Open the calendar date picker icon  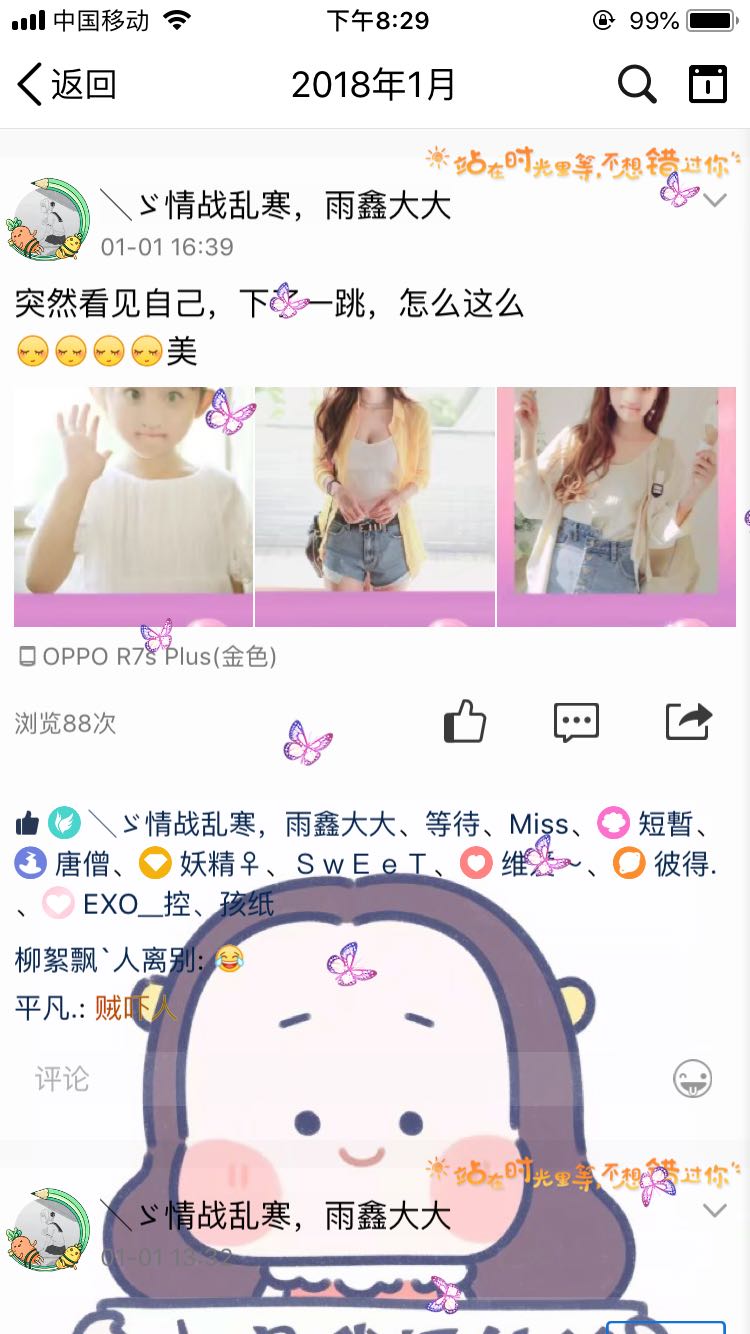tap(708, 85)
